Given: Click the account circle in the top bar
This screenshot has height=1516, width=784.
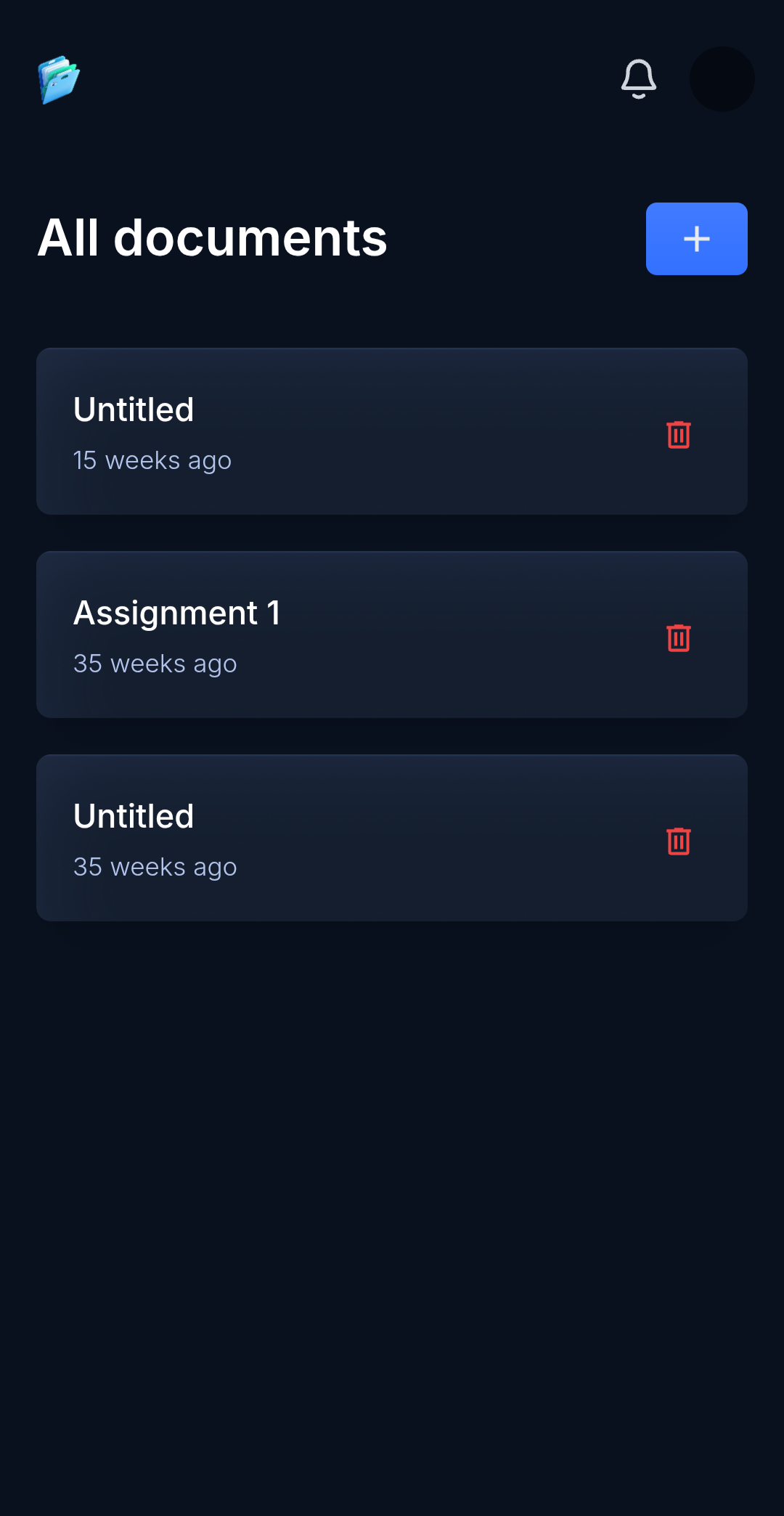Looking at the screenshot, I should 722,78.
